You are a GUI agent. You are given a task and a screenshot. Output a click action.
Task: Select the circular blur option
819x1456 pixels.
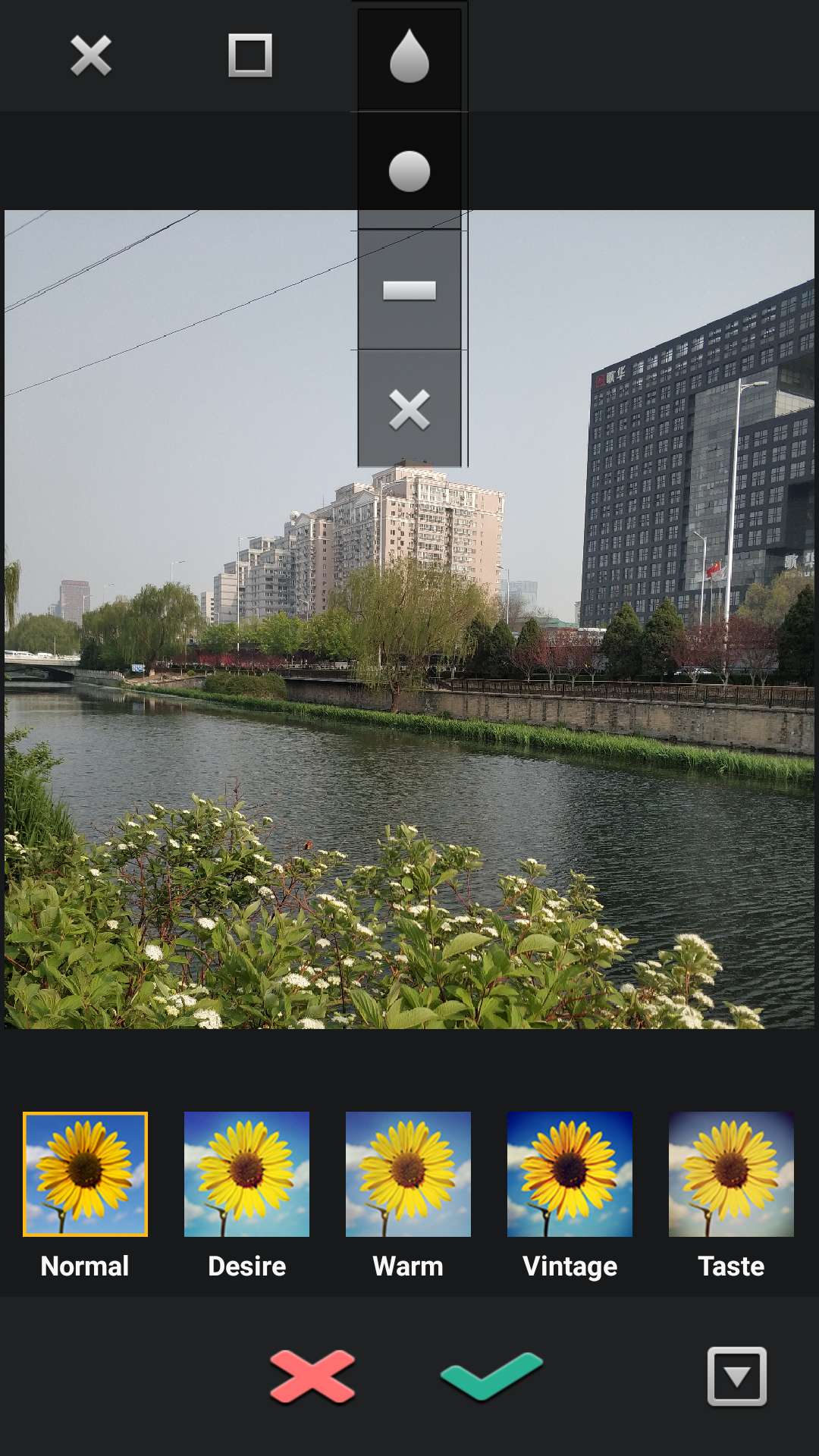(x=409, y=171)
